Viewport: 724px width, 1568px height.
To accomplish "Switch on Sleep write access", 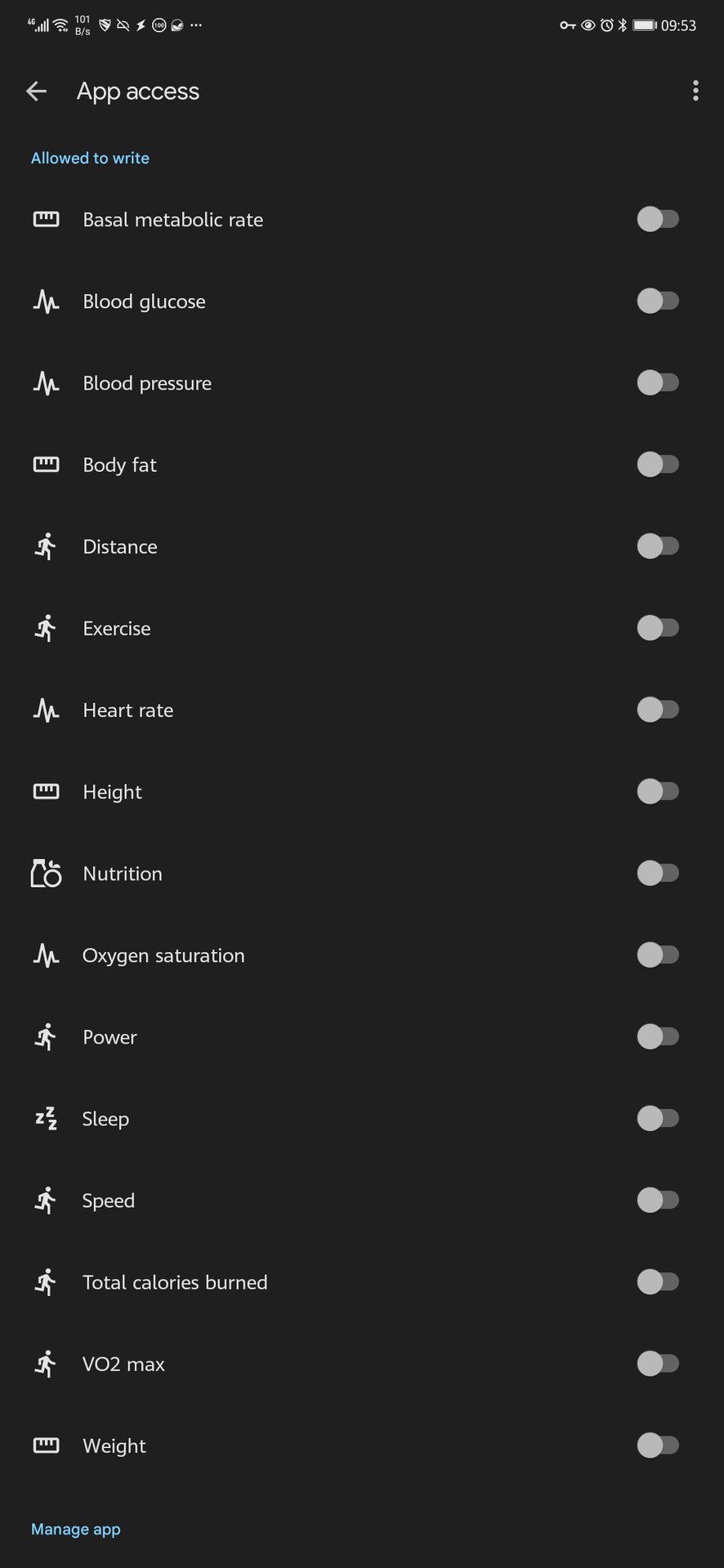I will click(x=658, y=1117).
